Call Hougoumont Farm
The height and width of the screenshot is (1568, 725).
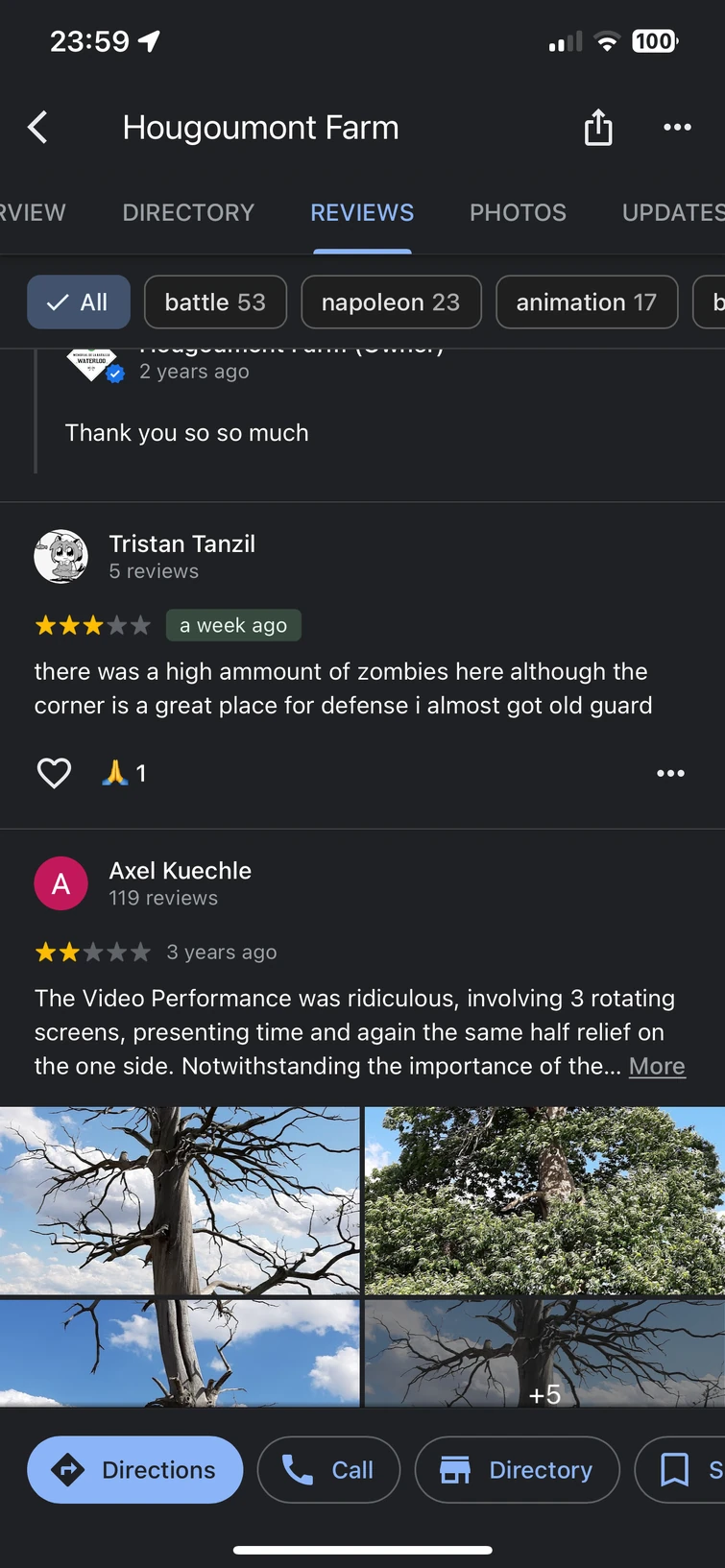[328, 1469]
